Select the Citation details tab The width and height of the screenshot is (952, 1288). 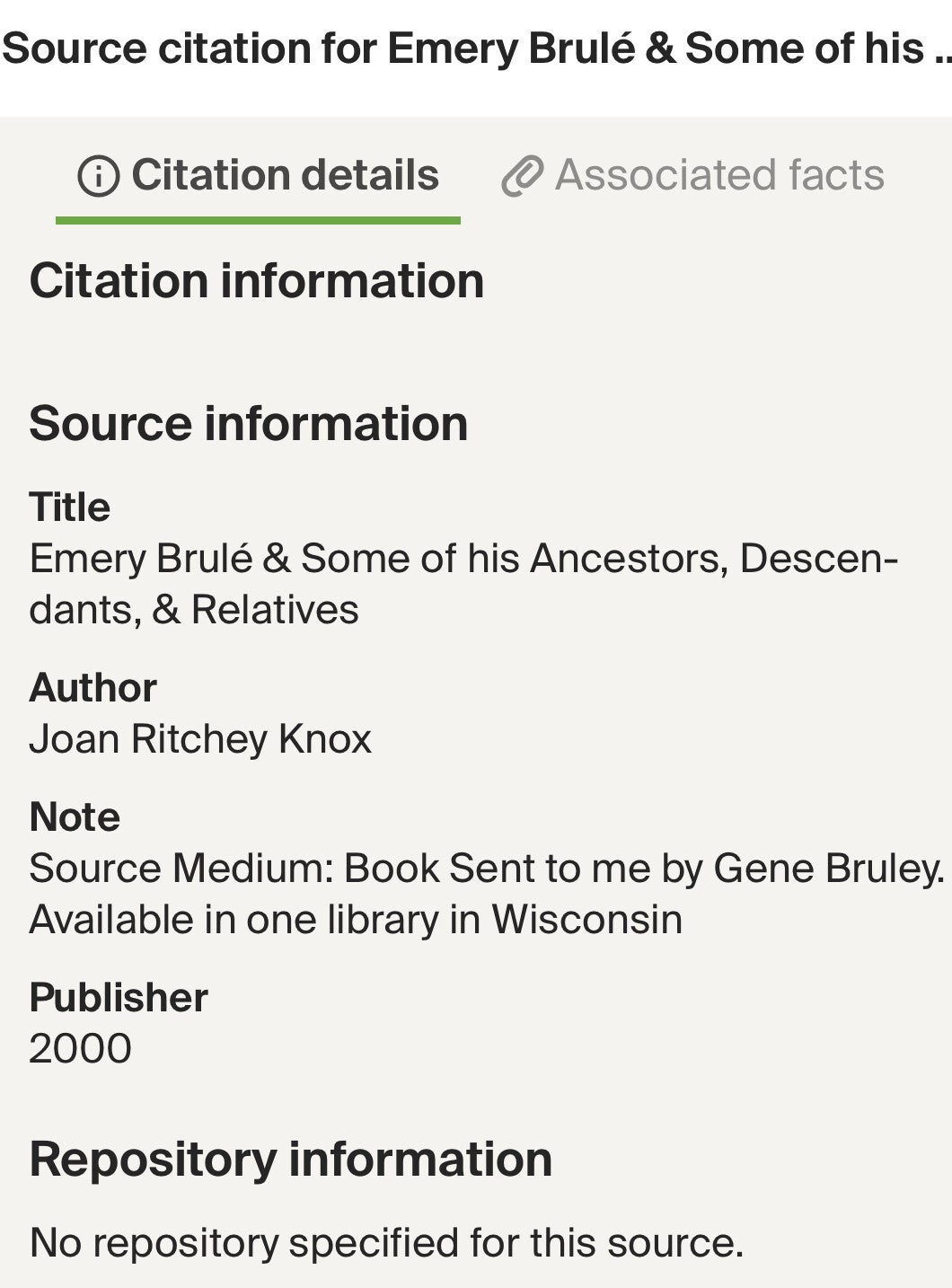point(259,175)
